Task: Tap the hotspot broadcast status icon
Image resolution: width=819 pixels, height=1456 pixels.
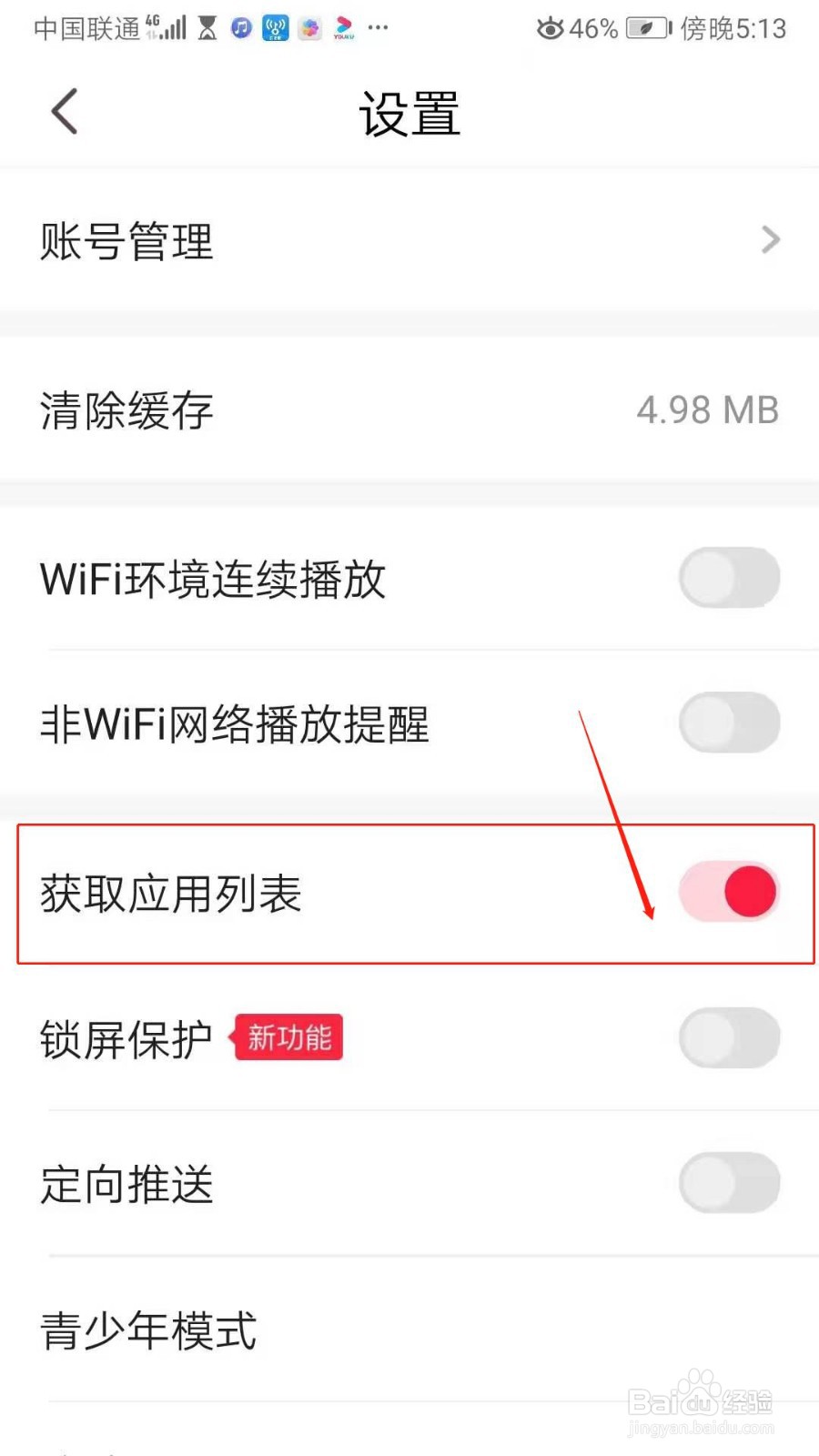Action: 276,28
